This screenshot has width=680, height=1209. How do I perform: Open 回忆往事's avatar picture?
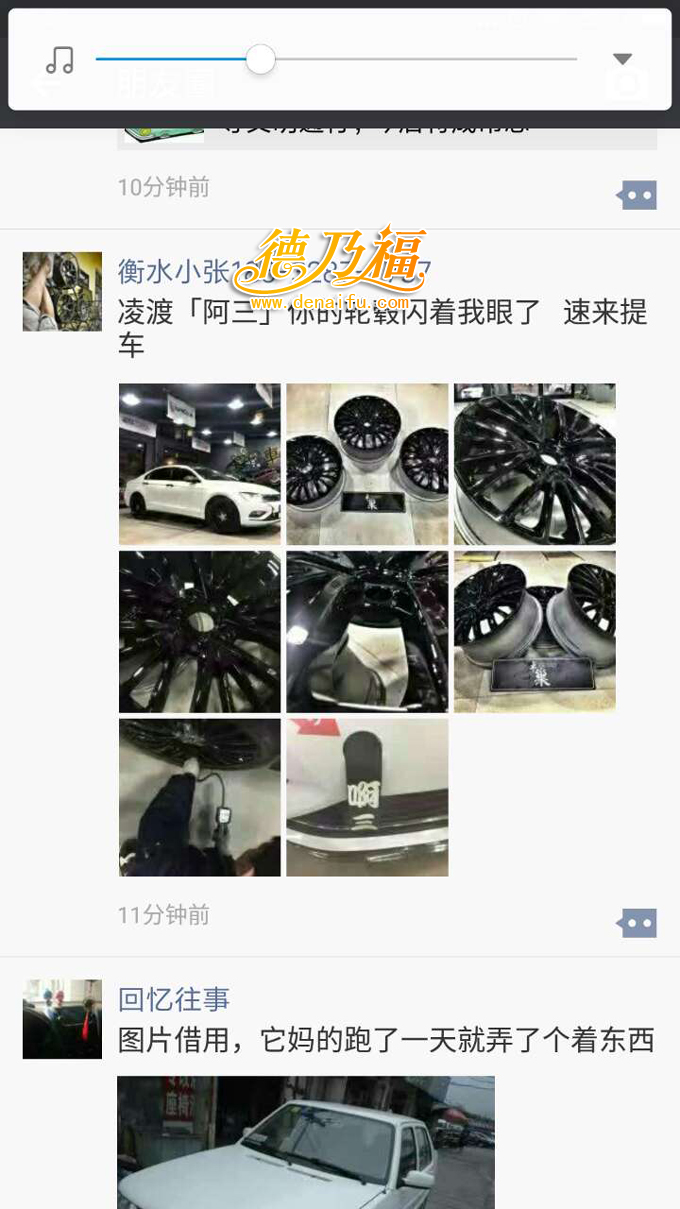click(62, 1018)
